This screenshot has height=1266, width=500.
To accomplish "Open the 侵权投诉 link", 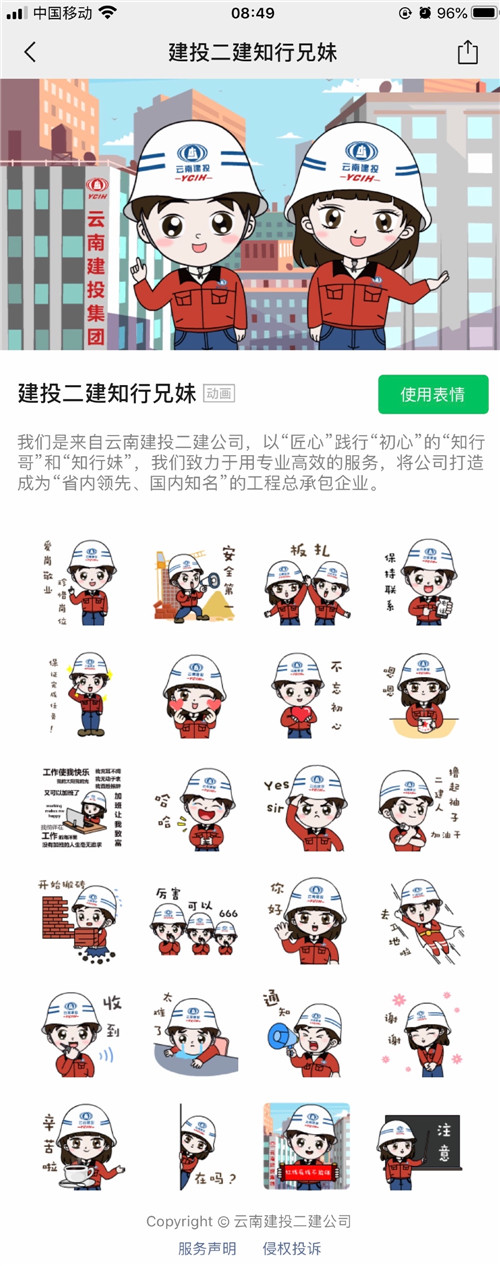I will [x=292, y=1248].
